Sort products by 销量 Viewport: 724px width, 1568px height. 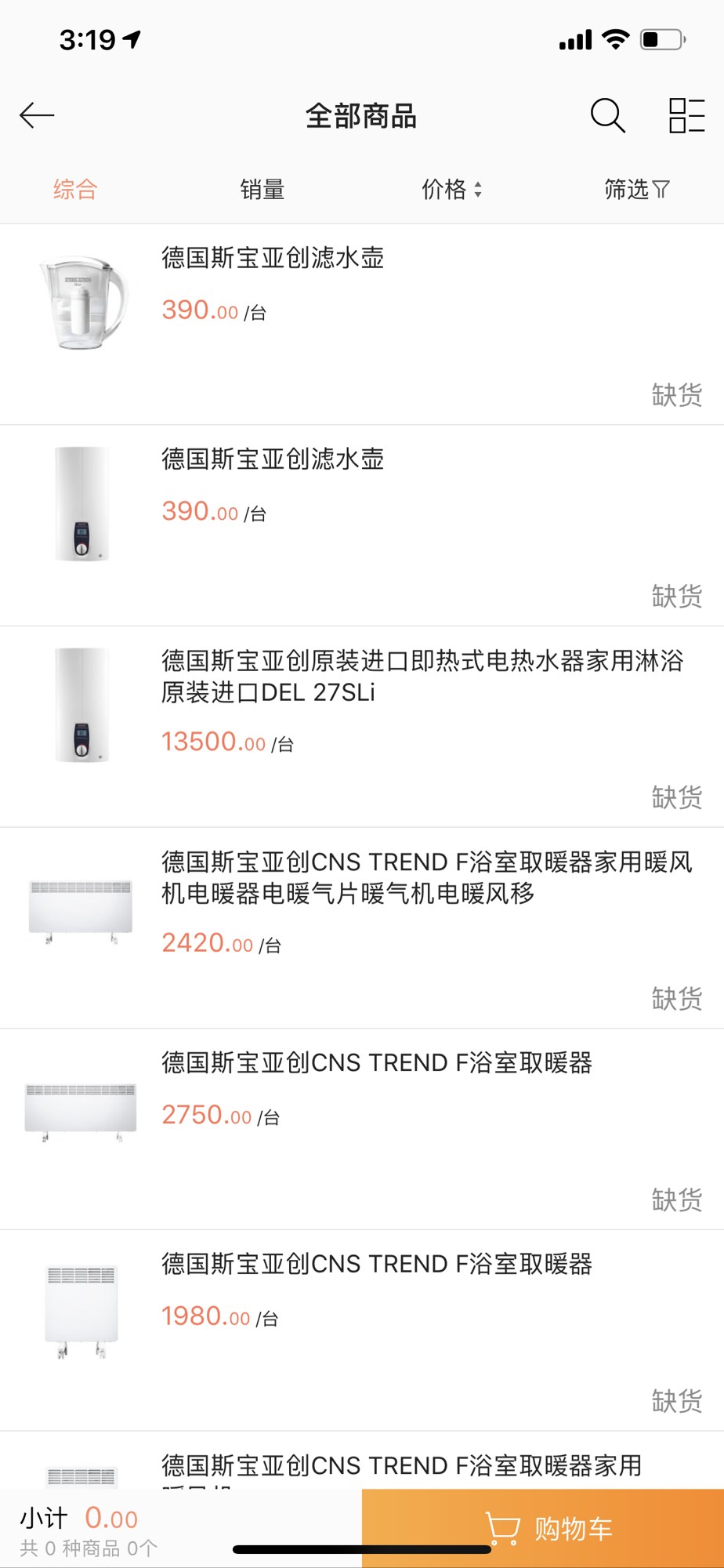pyautogui.click(x=262, y=189)
